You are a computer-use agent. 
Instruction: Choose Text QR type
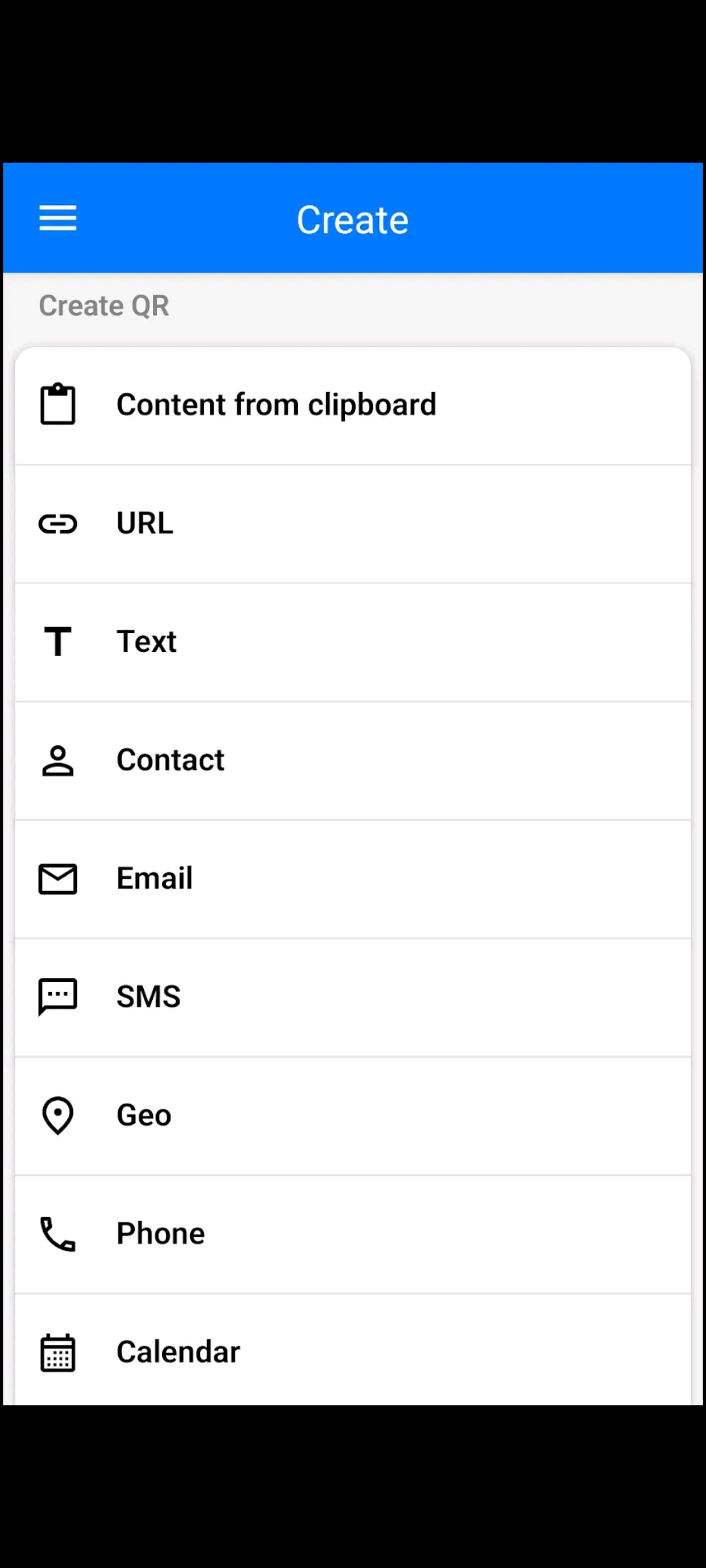point(353,642)
